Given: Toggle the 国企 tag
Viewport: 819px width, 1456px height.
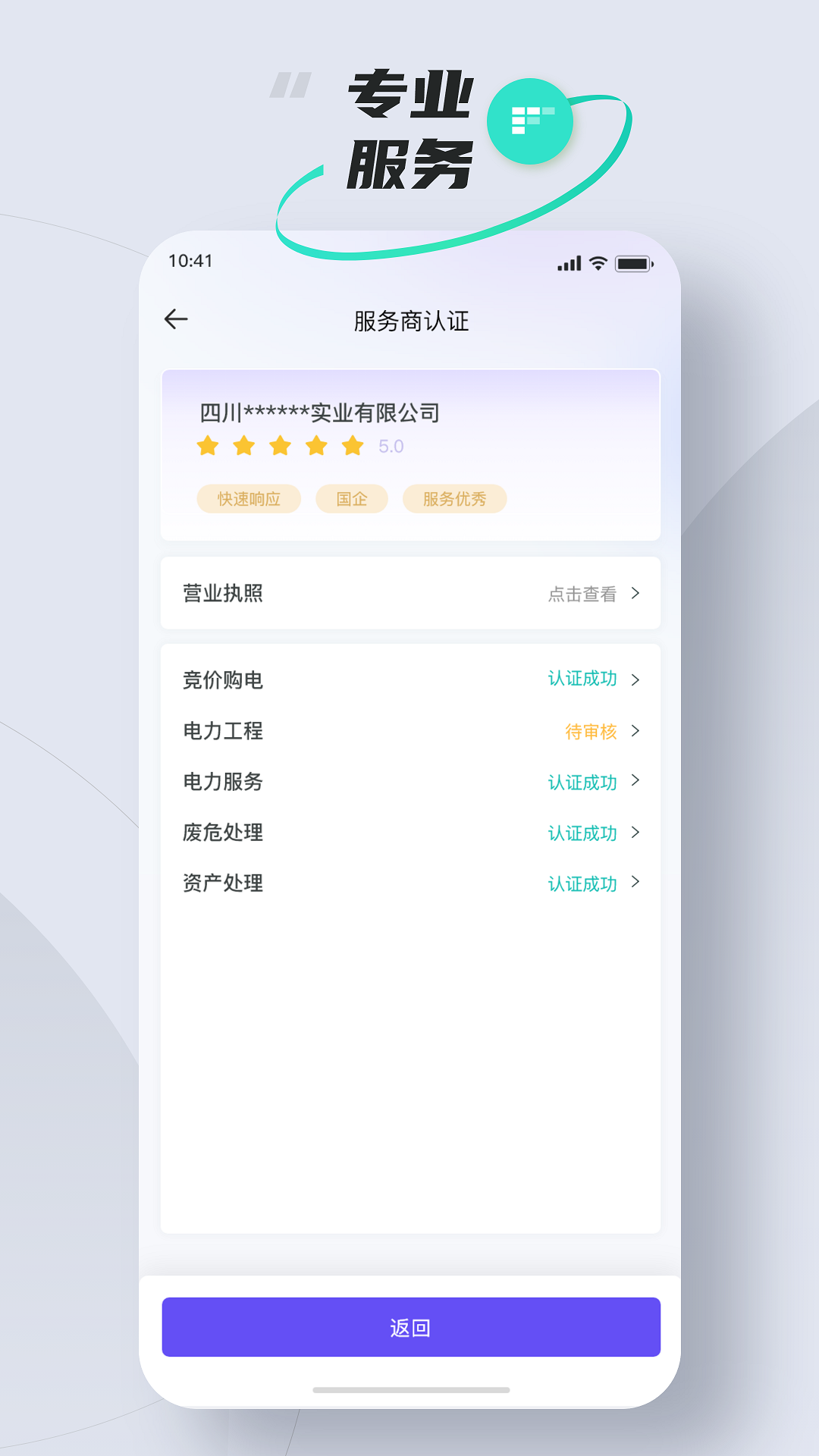Looking at the screenshot, I should 352,498.
